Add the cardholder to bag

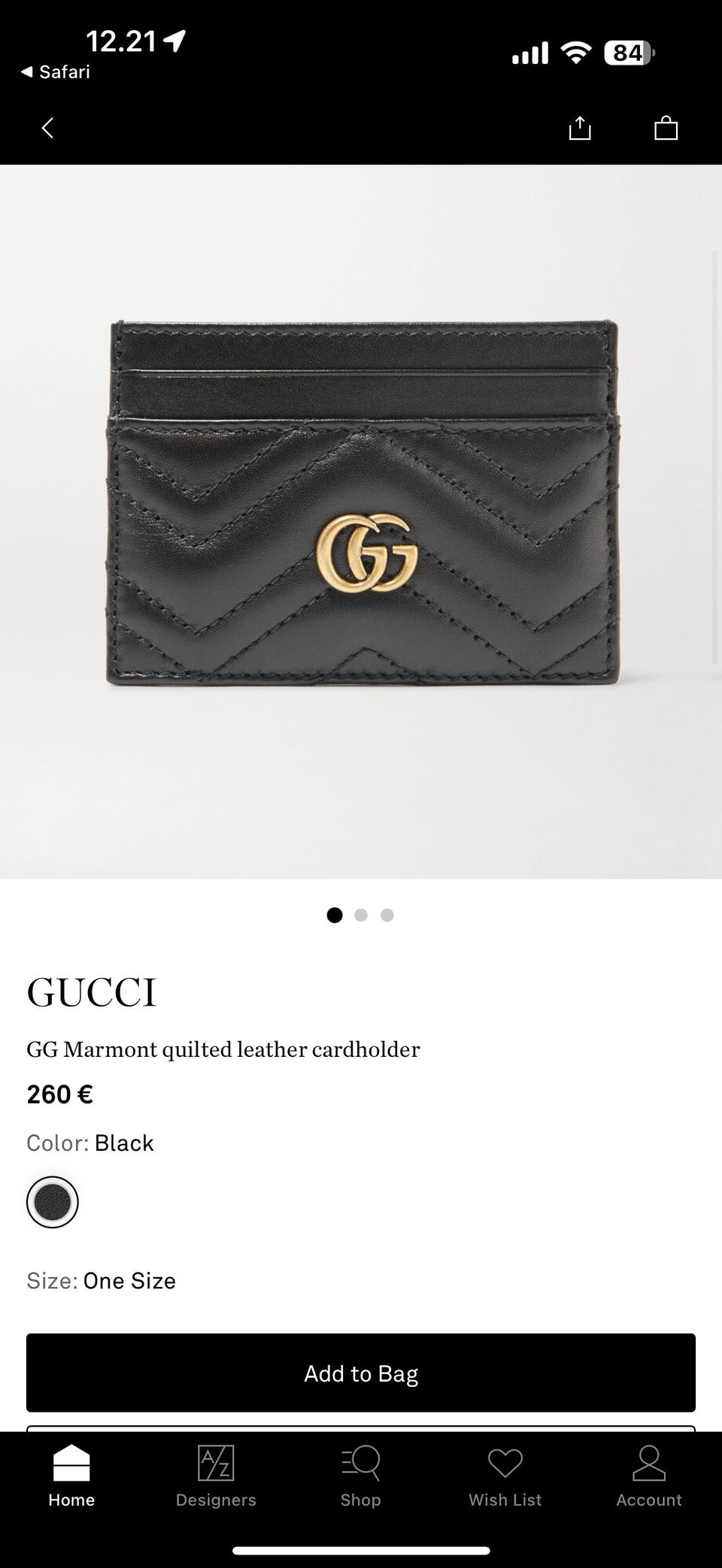361,1373
